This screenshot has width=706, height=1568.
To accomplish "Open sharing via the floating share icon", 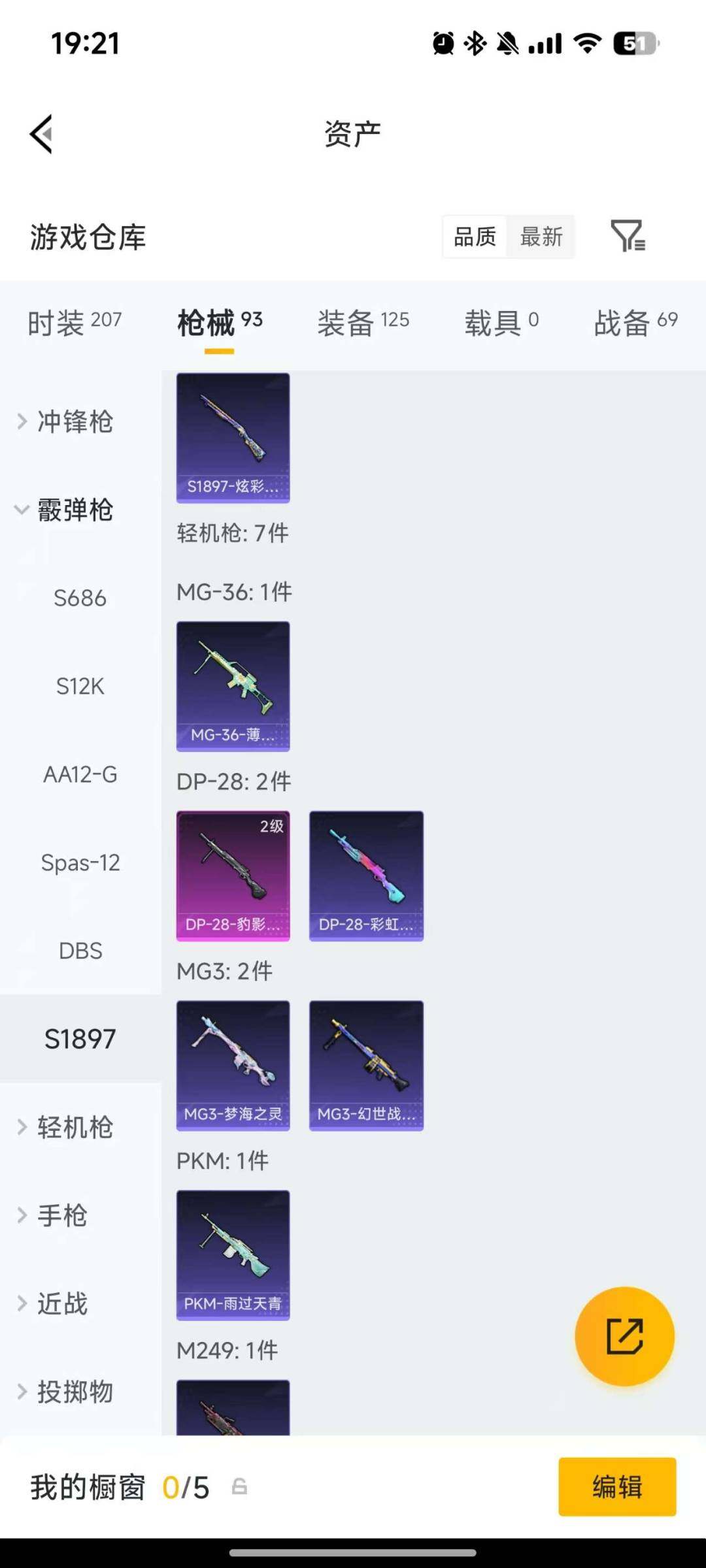I will coord(623,1336).
